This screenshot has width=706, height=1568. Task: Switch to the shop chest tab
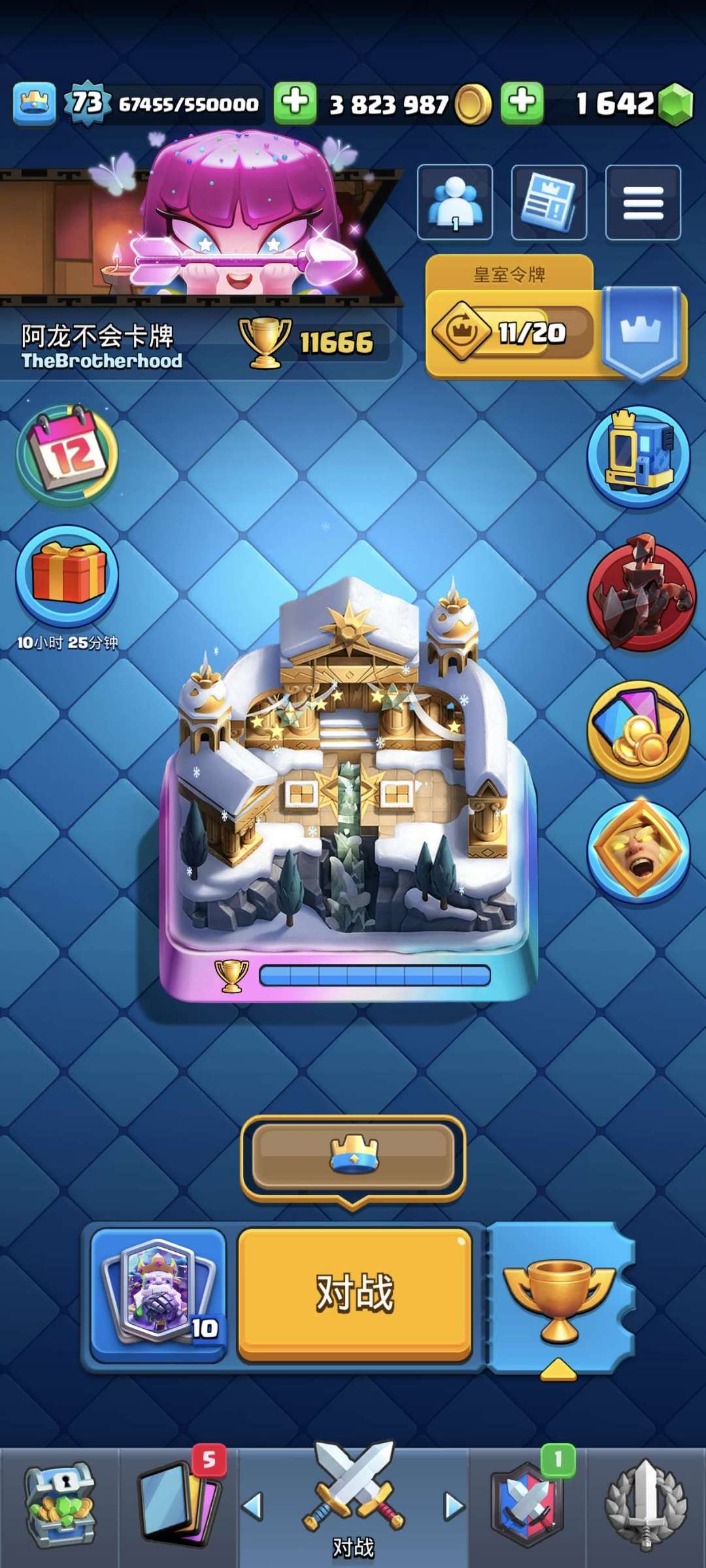tap(60, 1505)
